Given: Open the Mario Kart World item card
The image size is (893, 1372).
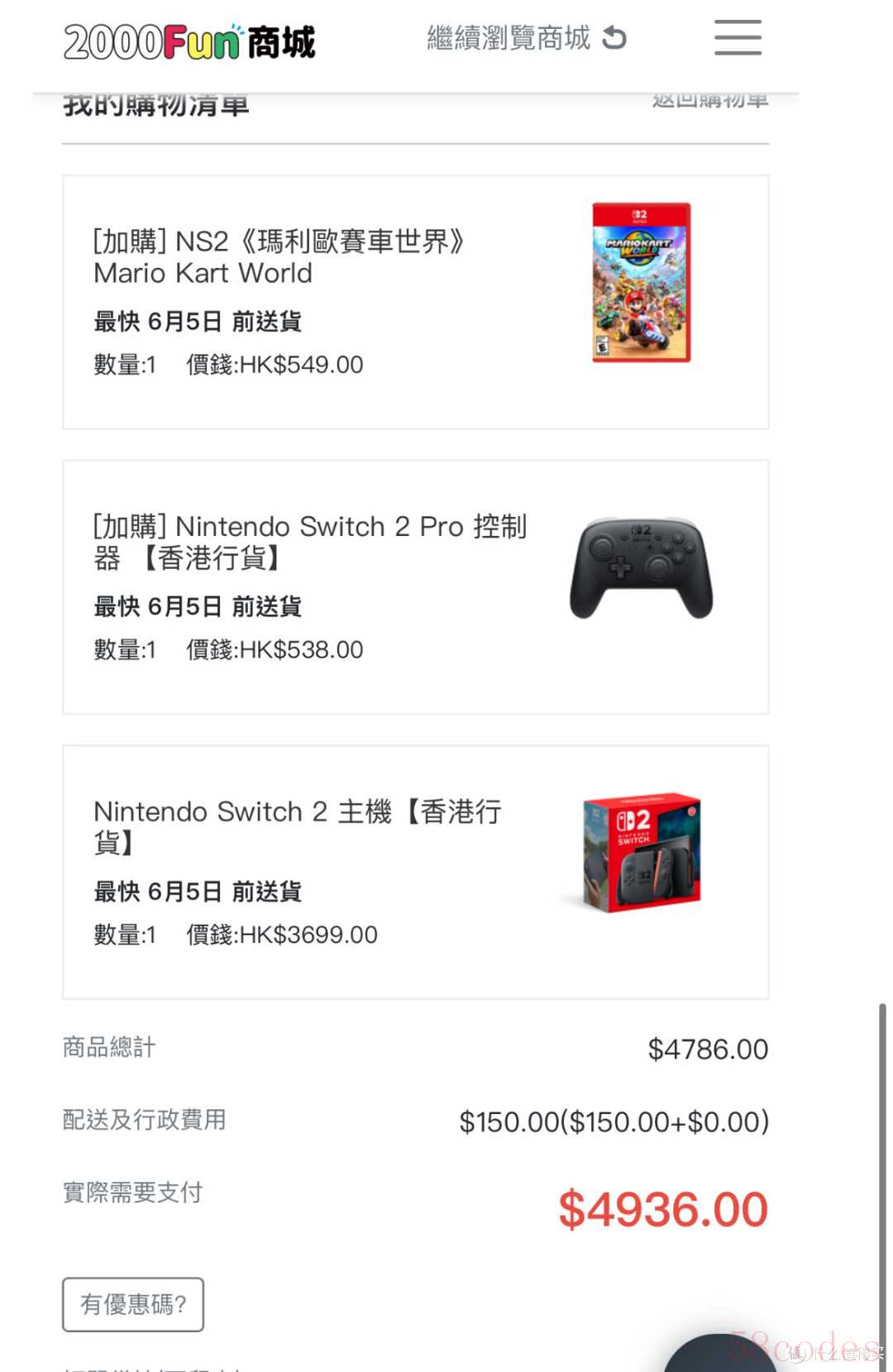Looking at the screenshot, I should (415, 302).
